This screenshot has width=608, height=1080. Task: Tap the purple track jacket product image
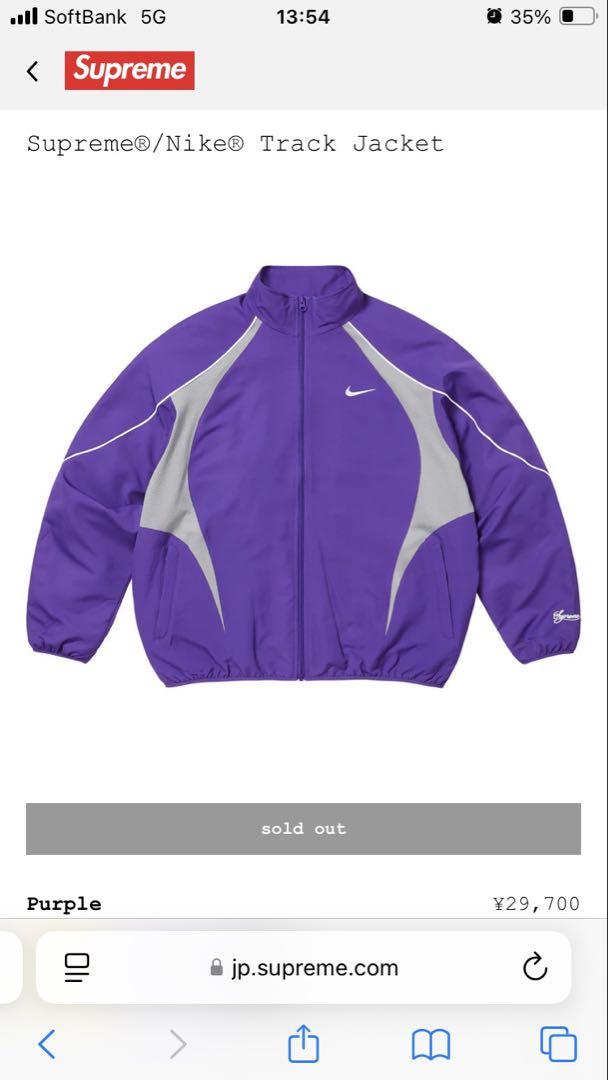point(304,477)
